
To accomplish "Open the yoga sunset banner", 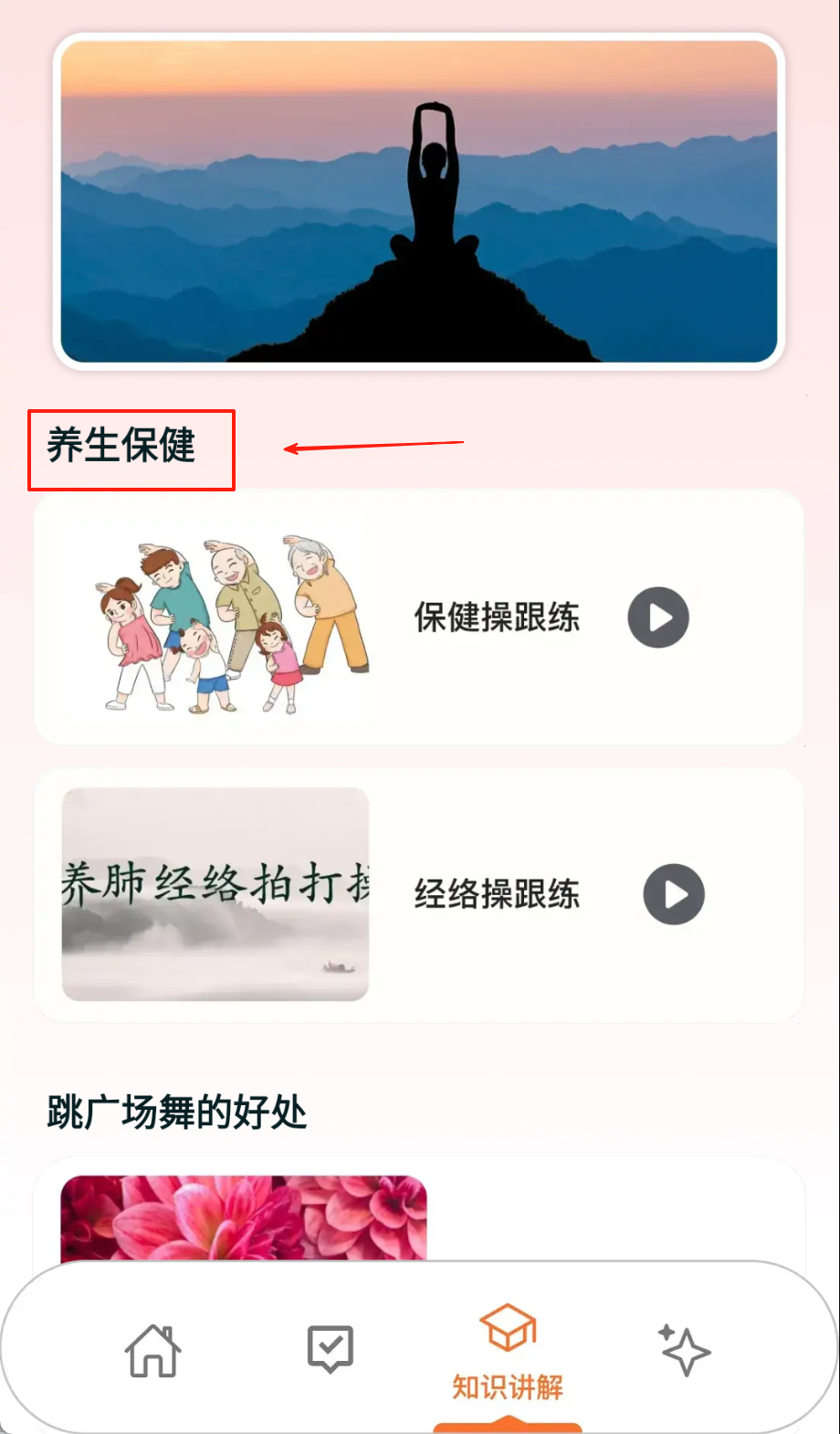I will tap(419, 201).
